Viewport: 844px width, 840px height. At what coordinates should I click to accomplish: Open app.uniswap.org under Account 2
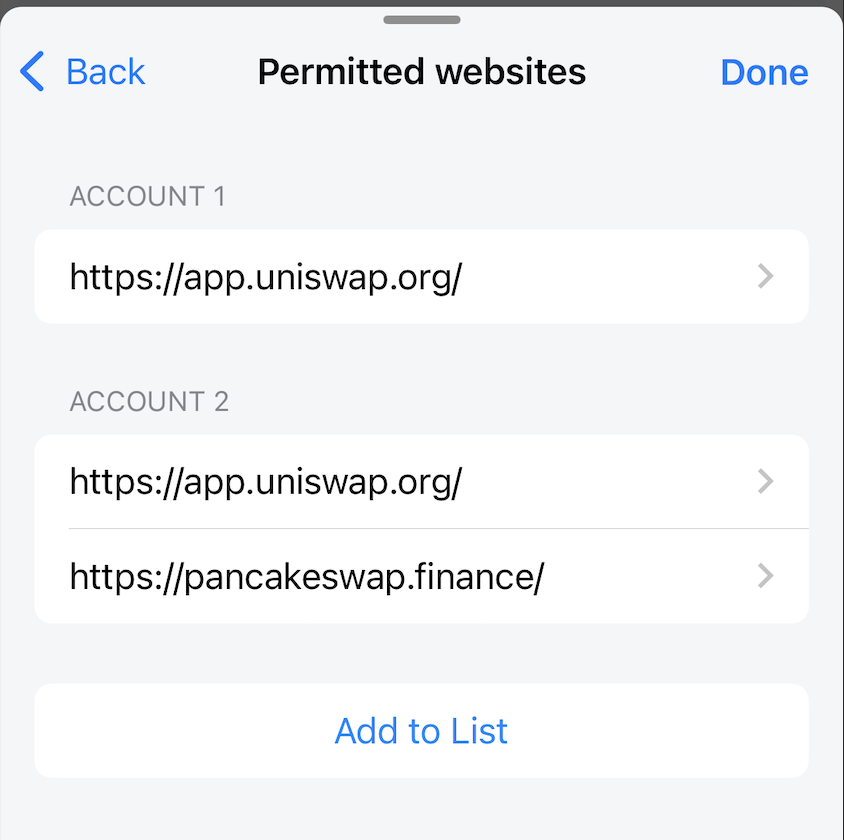[x=421, y=483]
